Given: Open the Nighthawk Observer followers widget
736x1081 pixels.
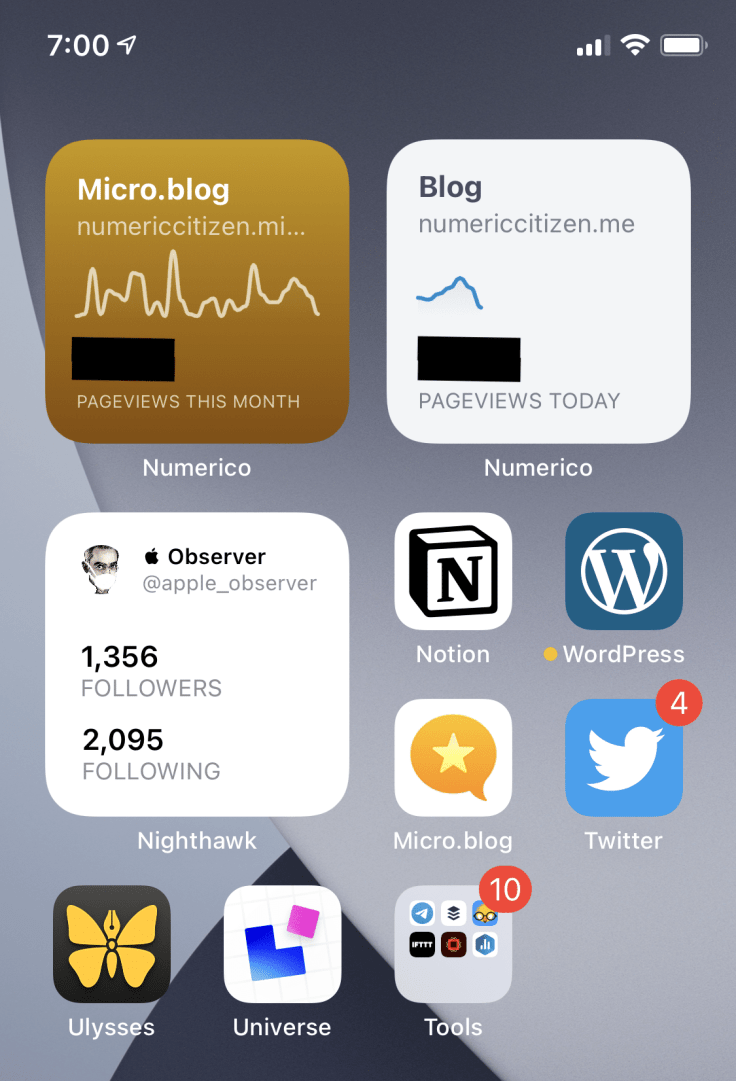Looking at the screenshot, I should pyautogui.click(x=197, y=665).
